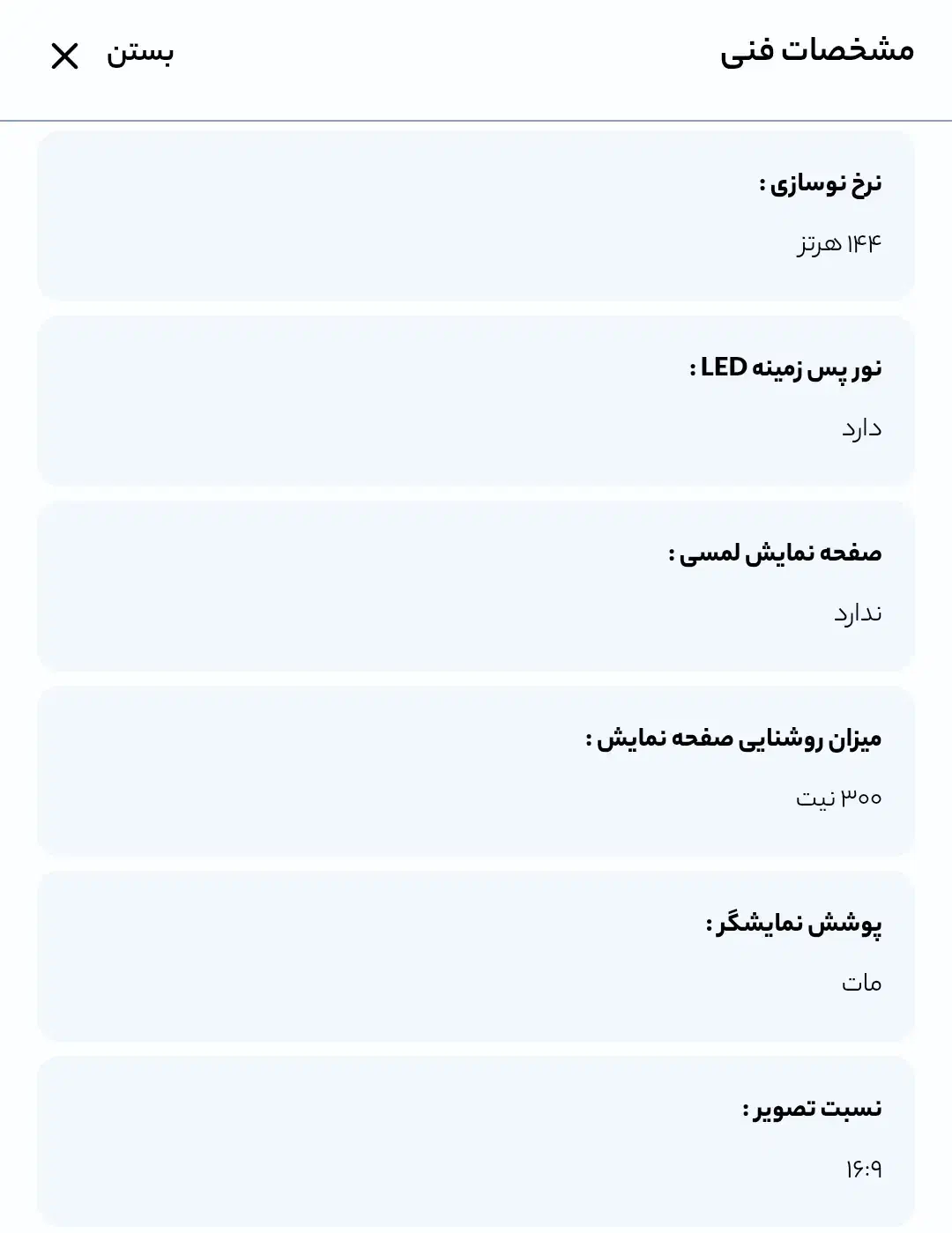Close the dialog using the X icon
The image size is (952, 1233).
(63, 57)
